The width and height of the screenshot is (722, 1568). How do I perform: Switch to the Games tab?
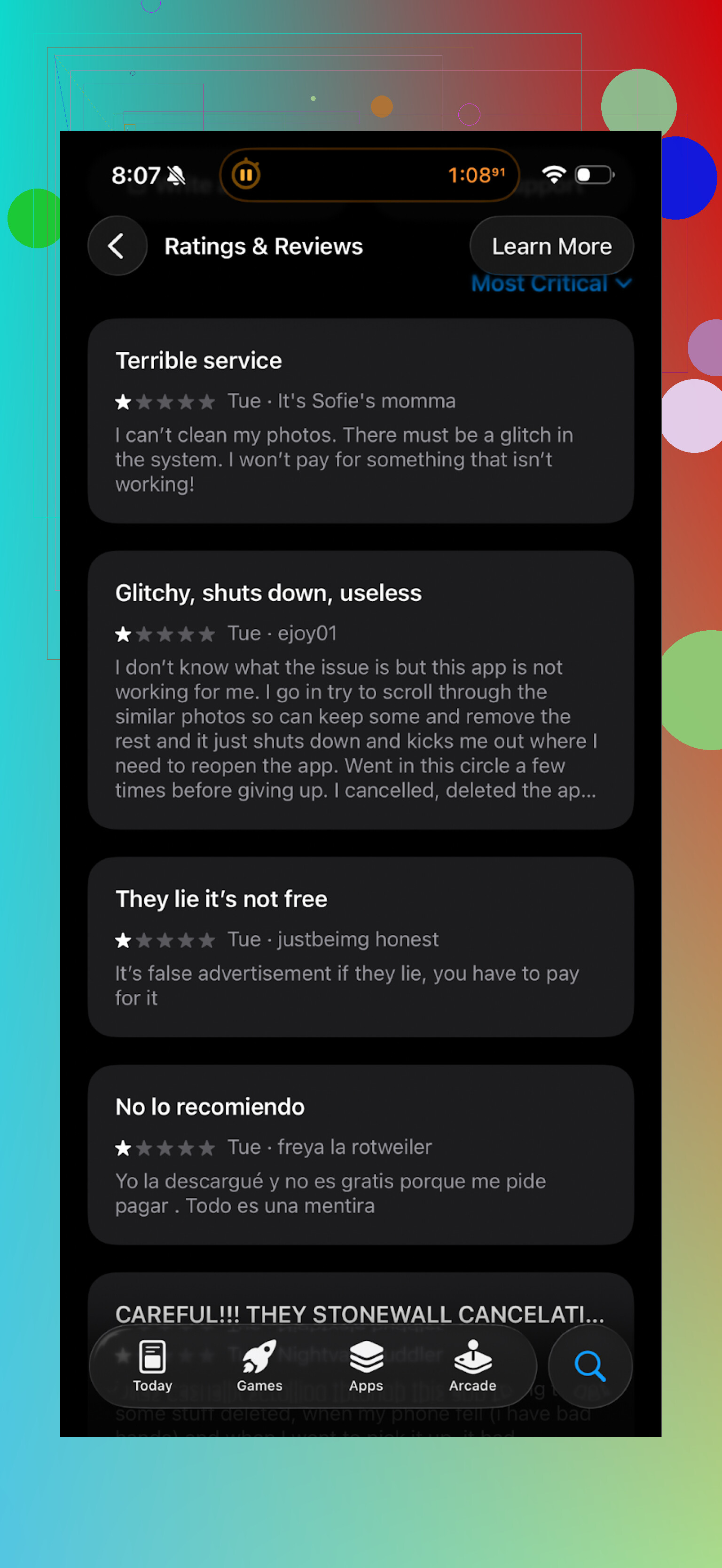(259, 1366)
